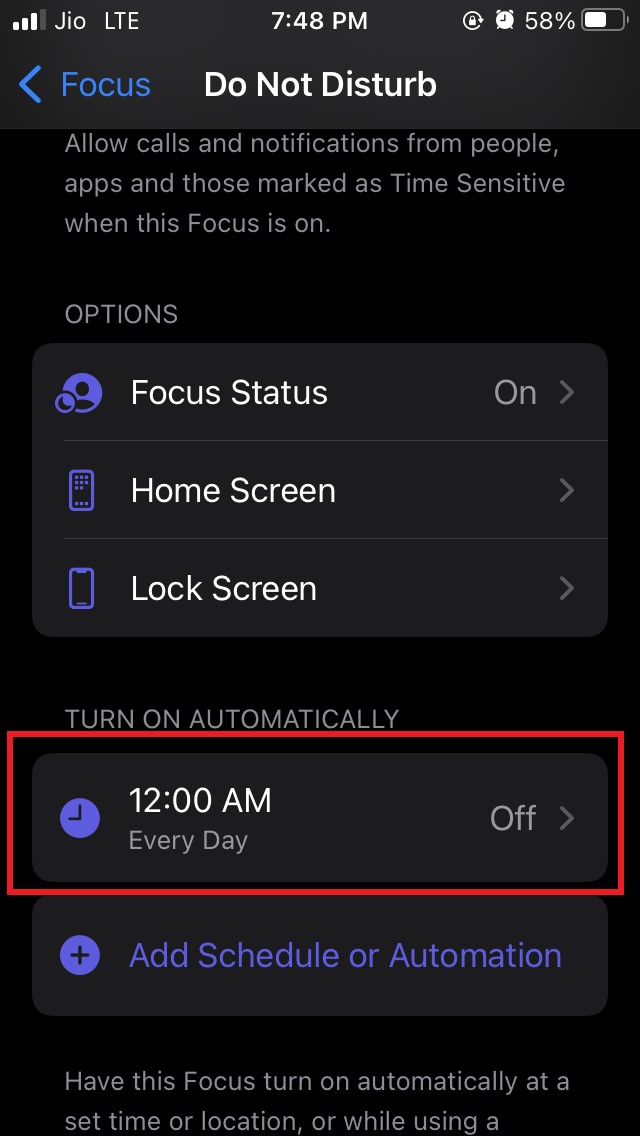Open Lock Screen settings

pos(320,589)
